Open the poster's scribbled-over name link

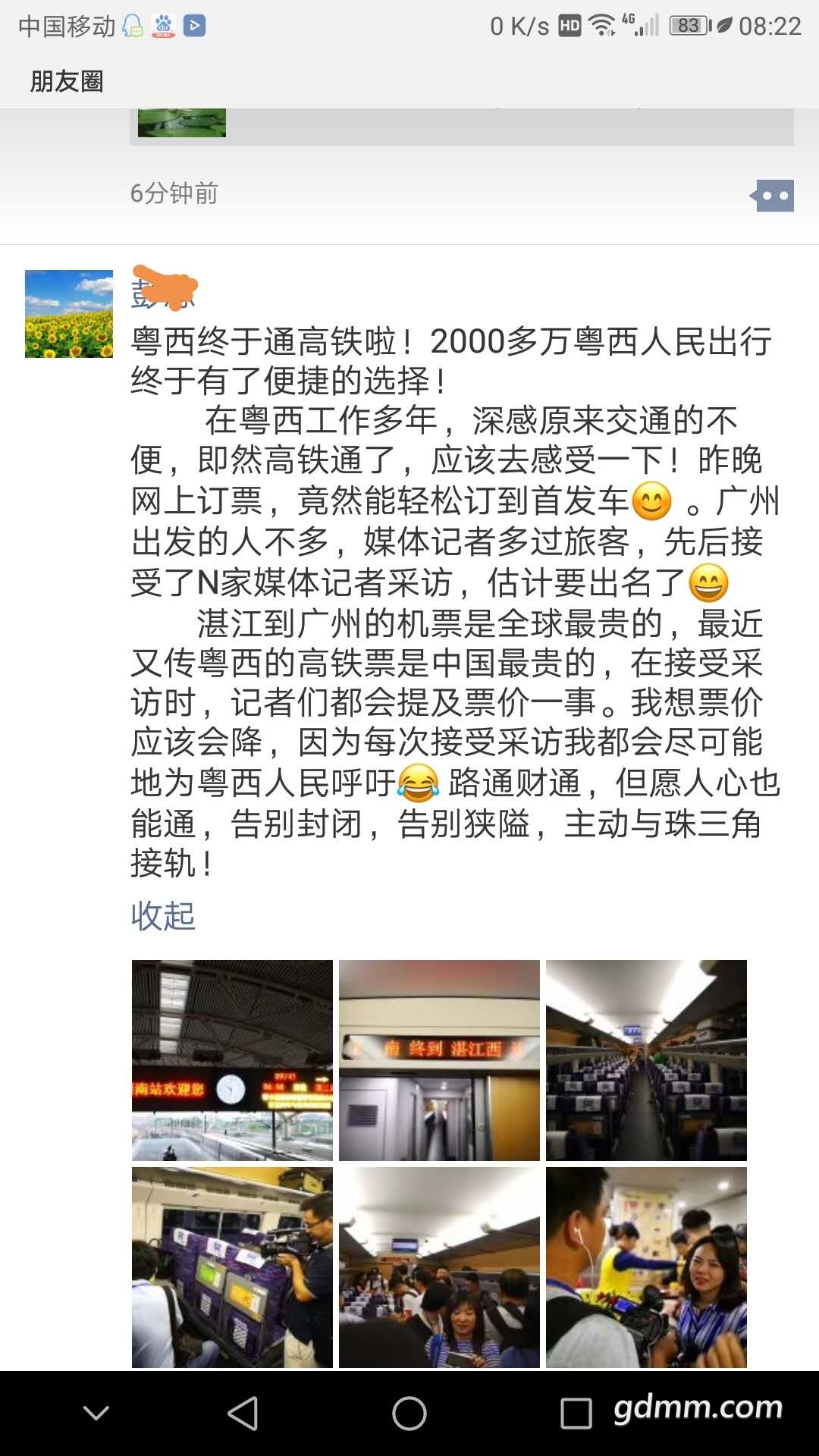[164, 289]
